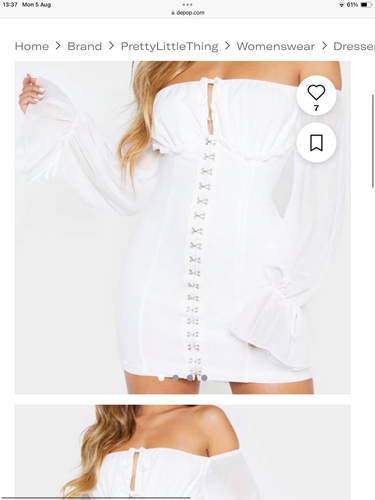Save the listing with the bookmark icon
This screenshot has width=375, height=500.
point(316,143)
